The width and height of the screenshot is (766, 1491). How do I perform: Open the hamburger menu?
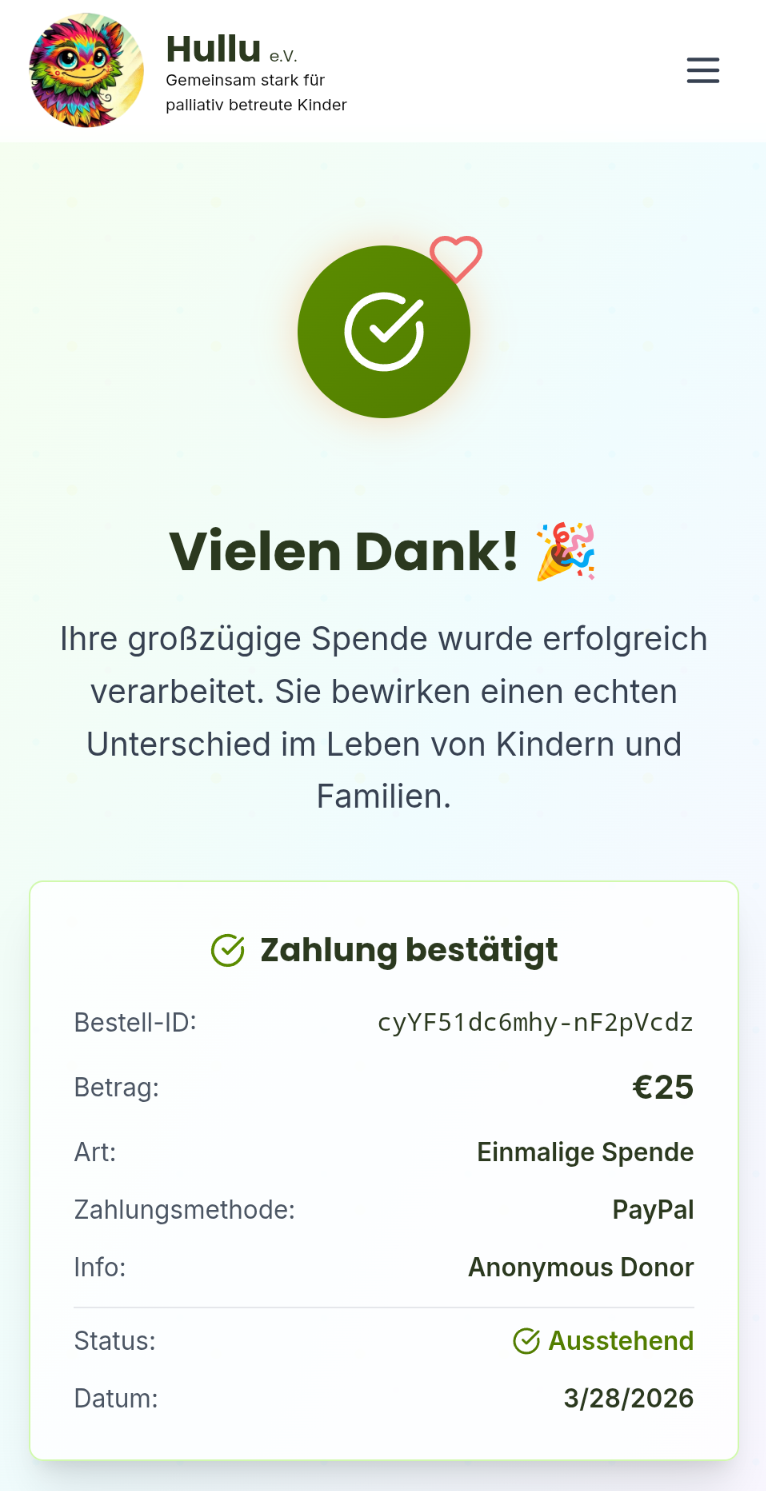(x=703, y=70)
